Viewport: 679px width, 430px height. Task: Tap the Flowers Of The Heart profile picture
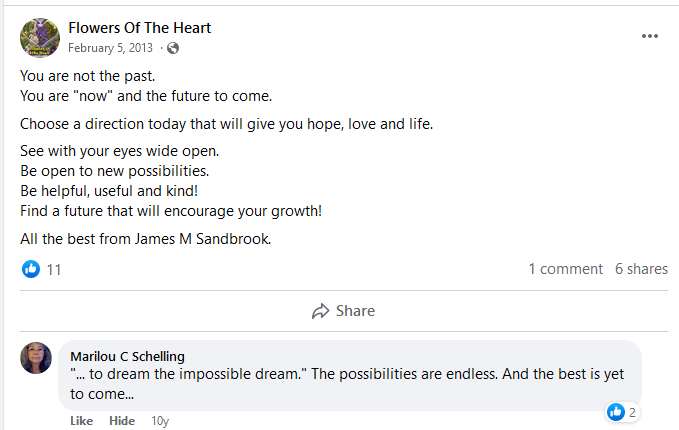[40, 37]
